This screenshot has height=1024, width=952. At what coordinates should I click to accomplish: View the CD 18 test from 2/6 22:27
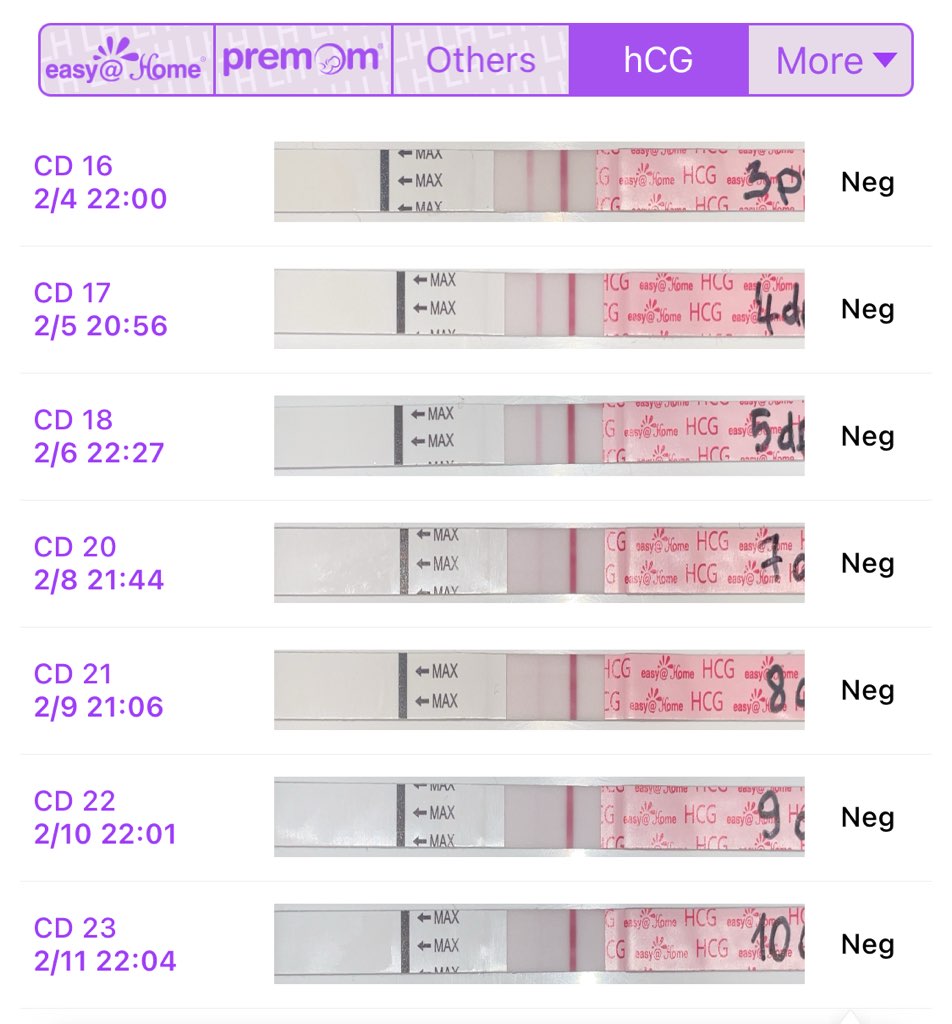[x=538, y=436]
